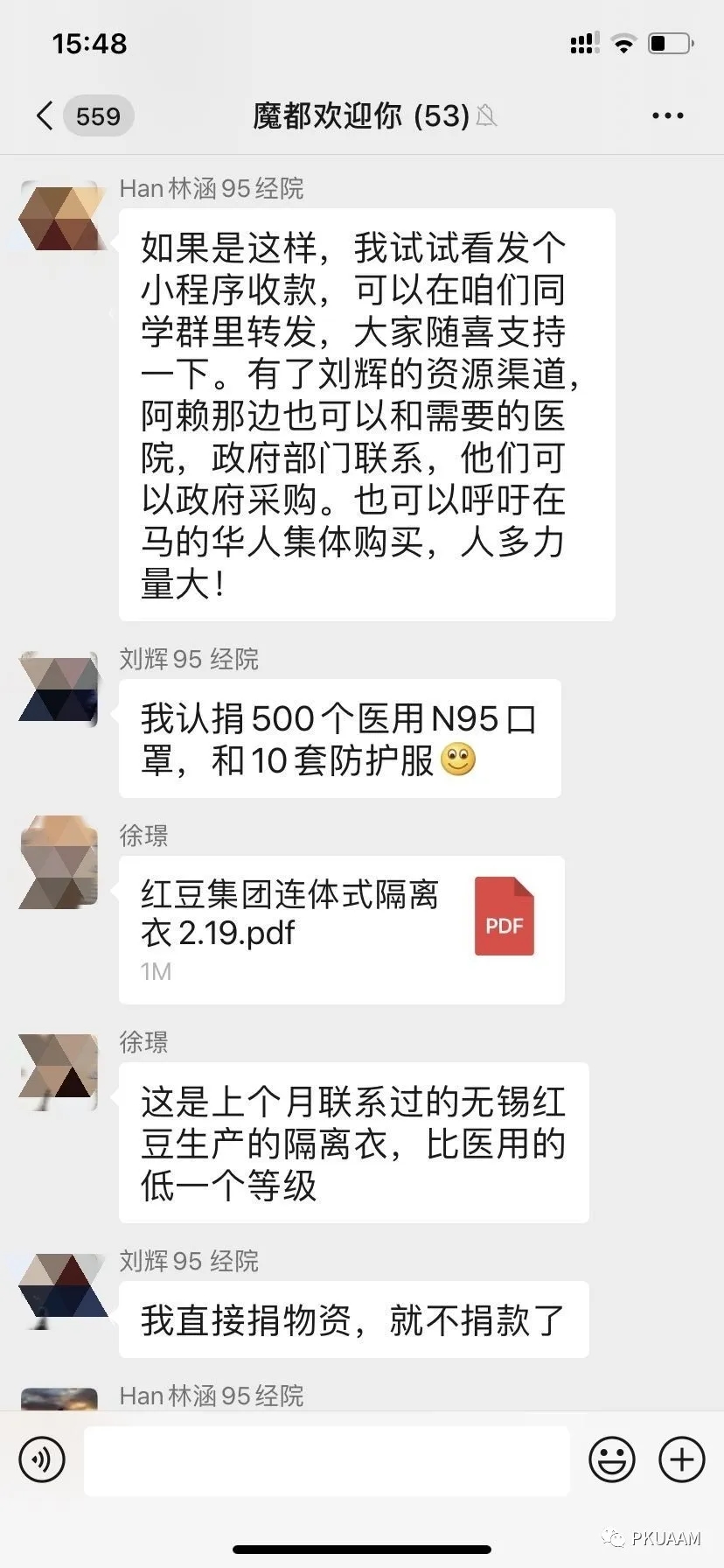Open group chat options menu
The width and height of the screenshot is (724, 1568).
[x=667, y=115]
